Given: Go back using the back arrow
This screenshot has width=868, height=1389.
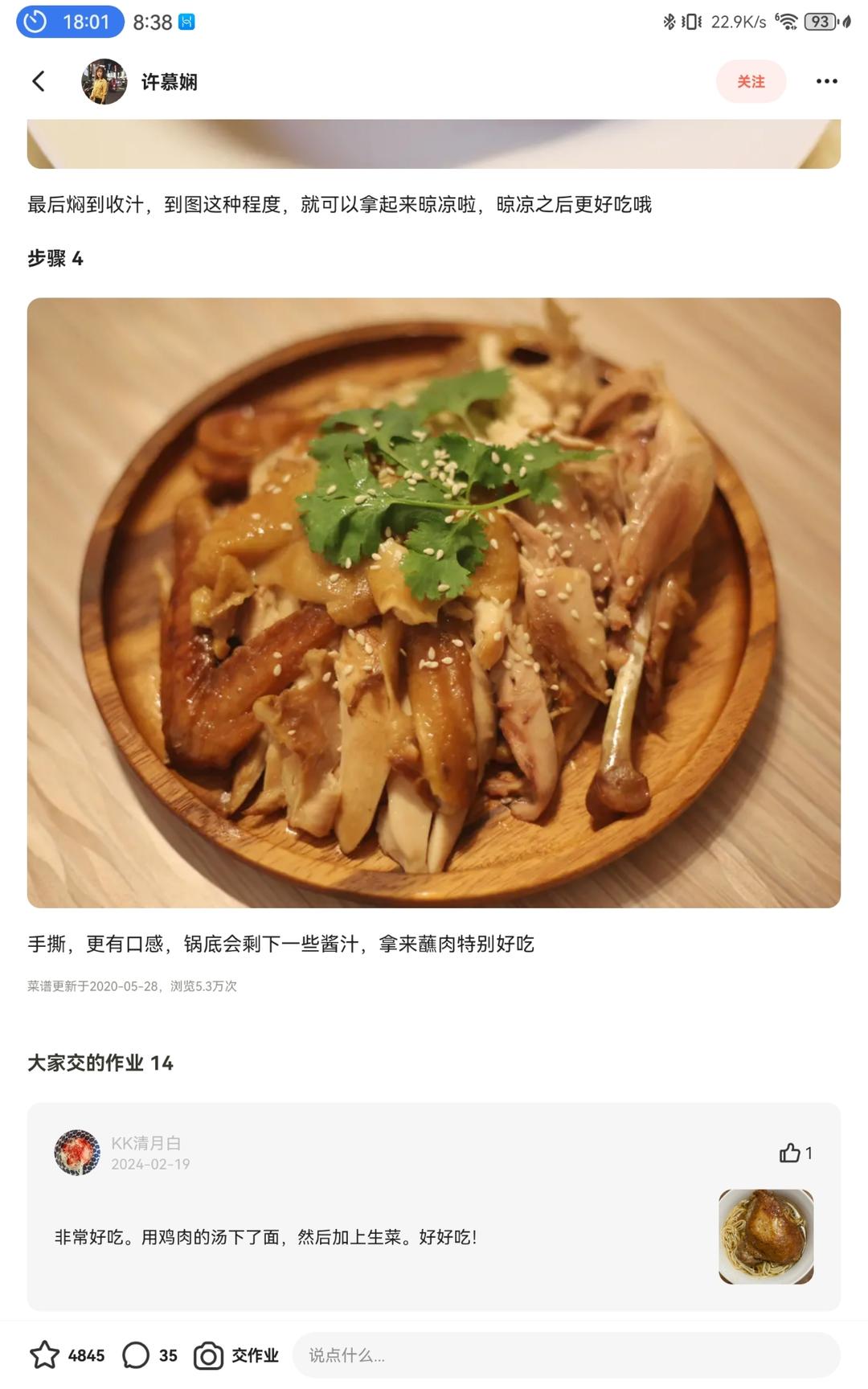Looking at the screenshot, I should pyautogui.click(x=39, y=81).
